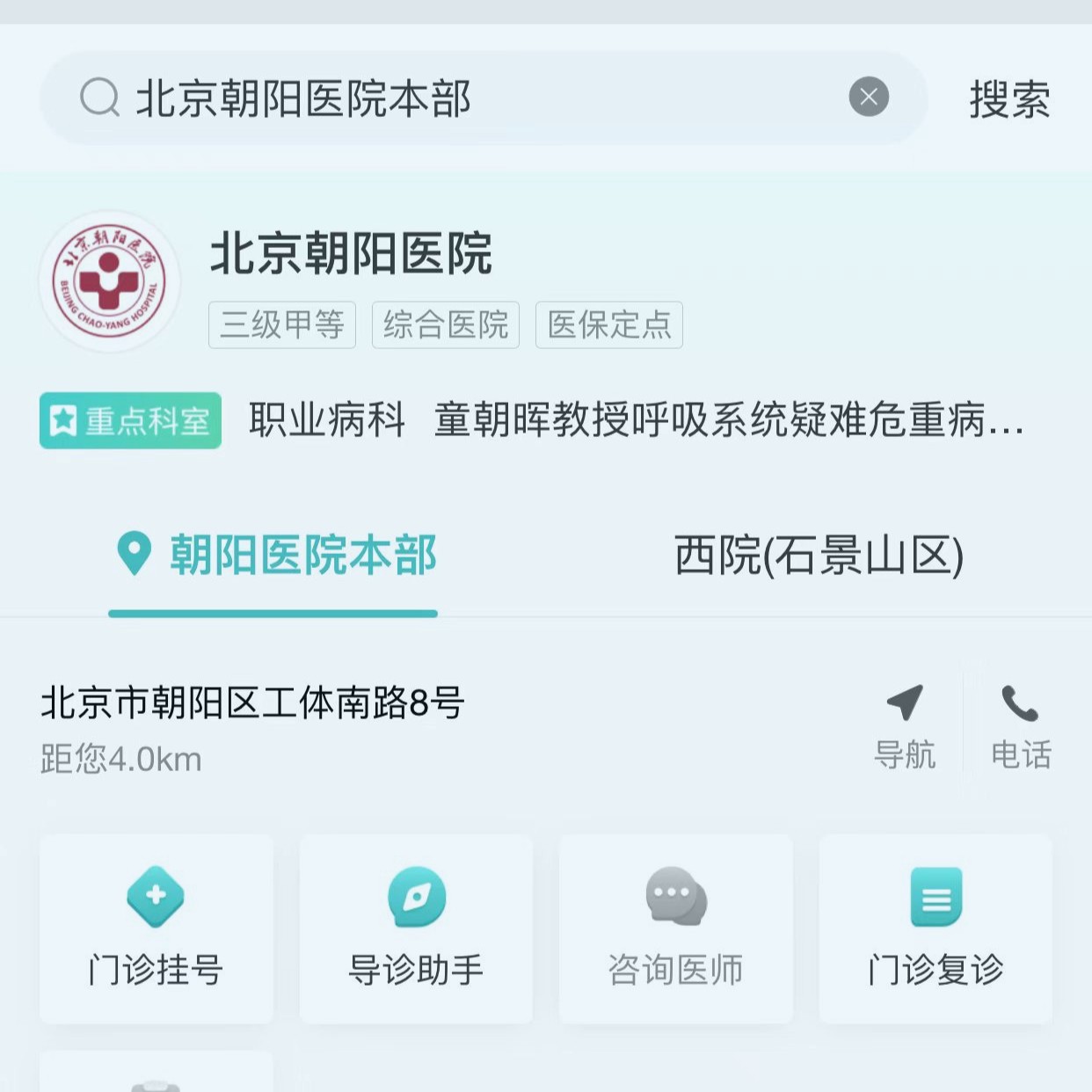This screenshot has height=1092, width=1092.
Task: Open the 导诊助手 guide assistant
Action: (x=416, y=928)
